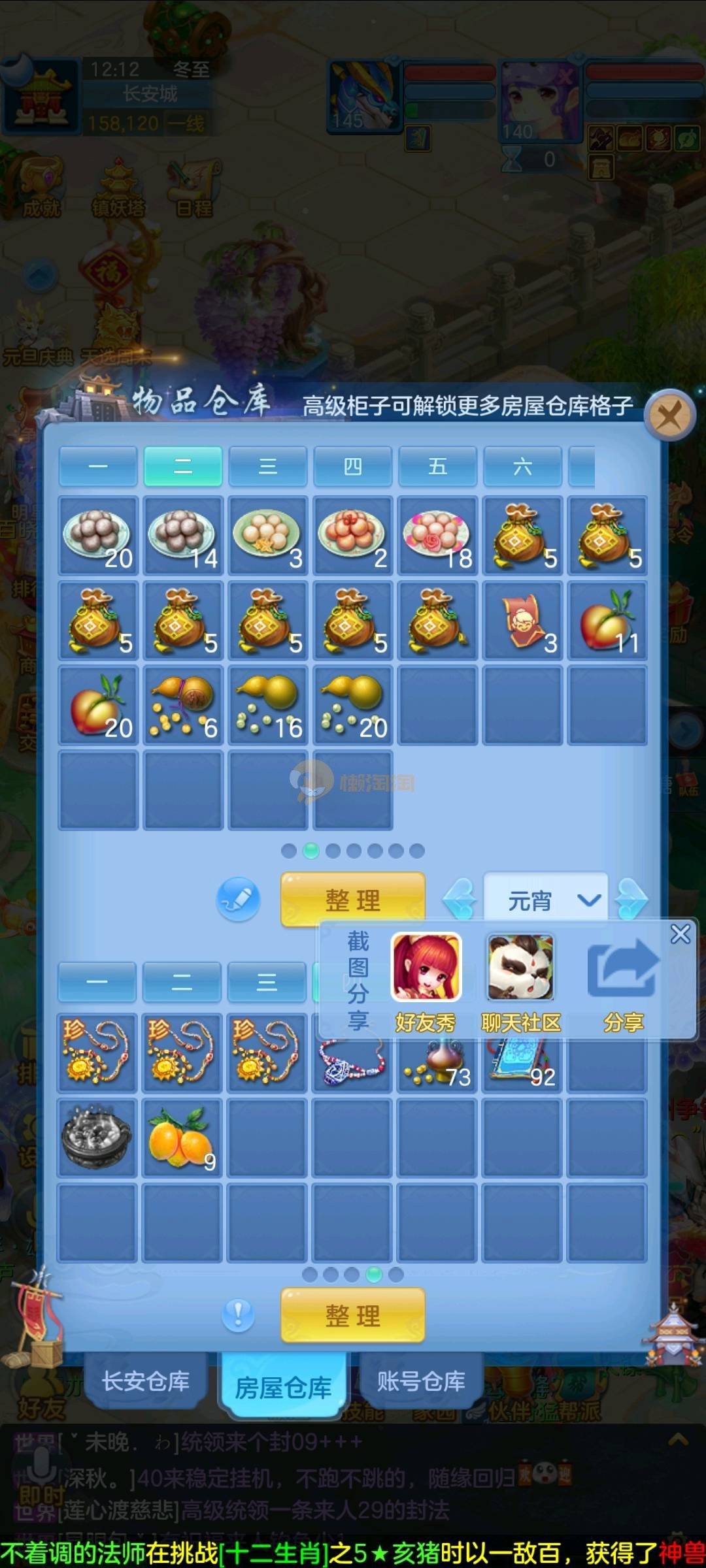Open warehouse page 五
The height and width of the screenshot is (1568, 706).
click(437, 466)
